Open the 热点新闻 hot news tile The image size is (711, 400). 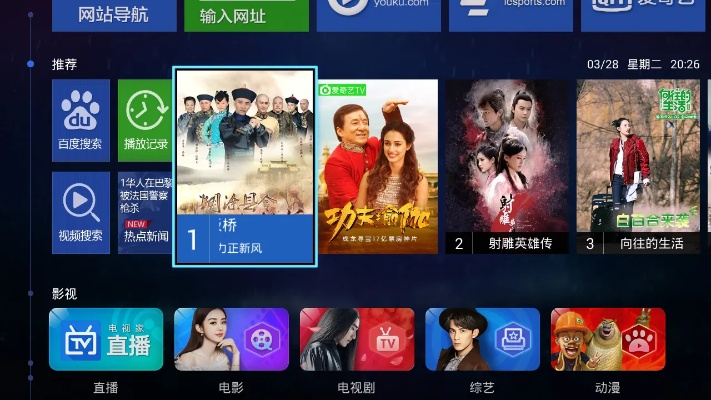click(x=146, y=212)
